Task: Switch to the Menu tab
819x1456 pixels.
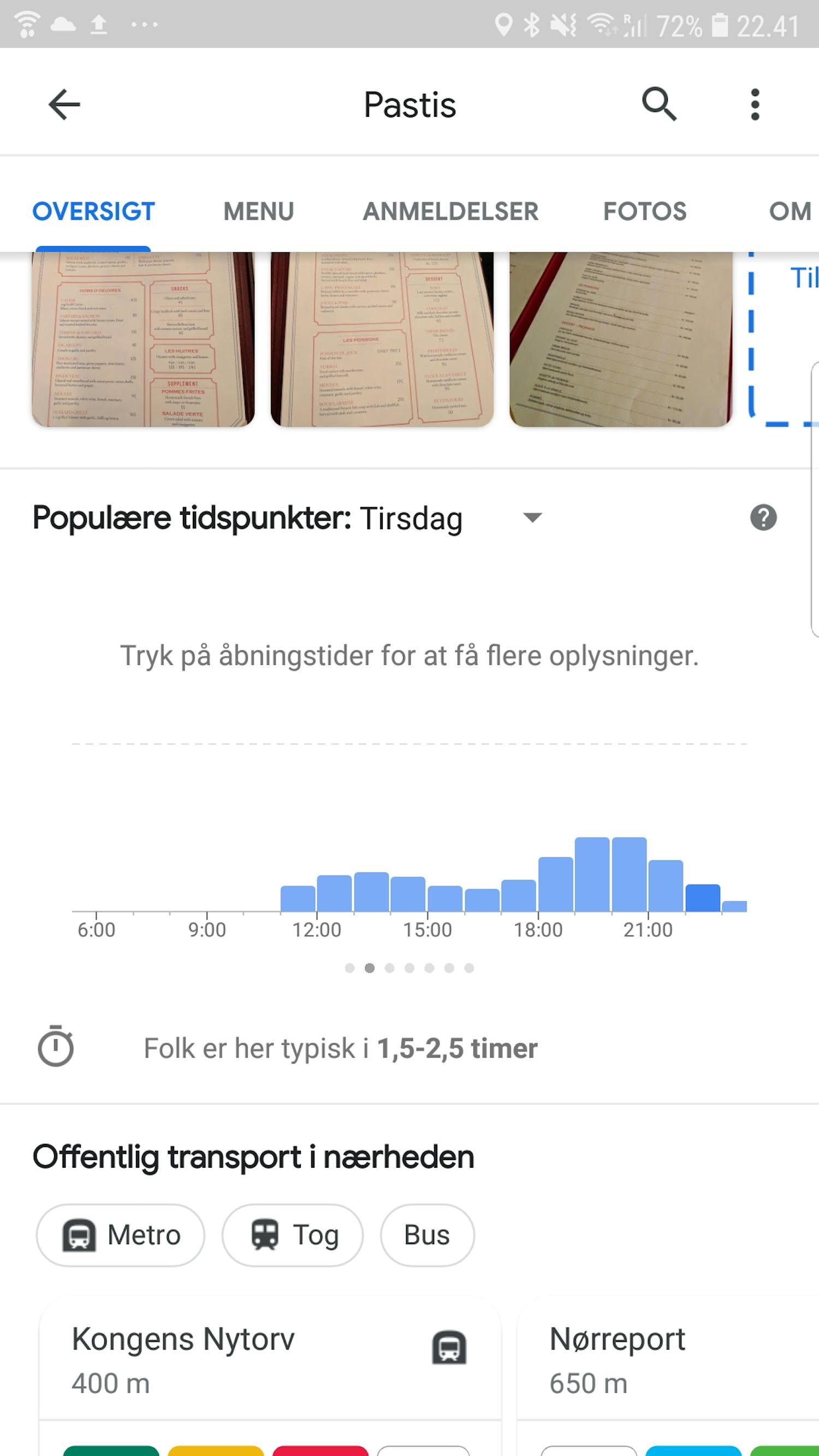Action: pos(258,211)
